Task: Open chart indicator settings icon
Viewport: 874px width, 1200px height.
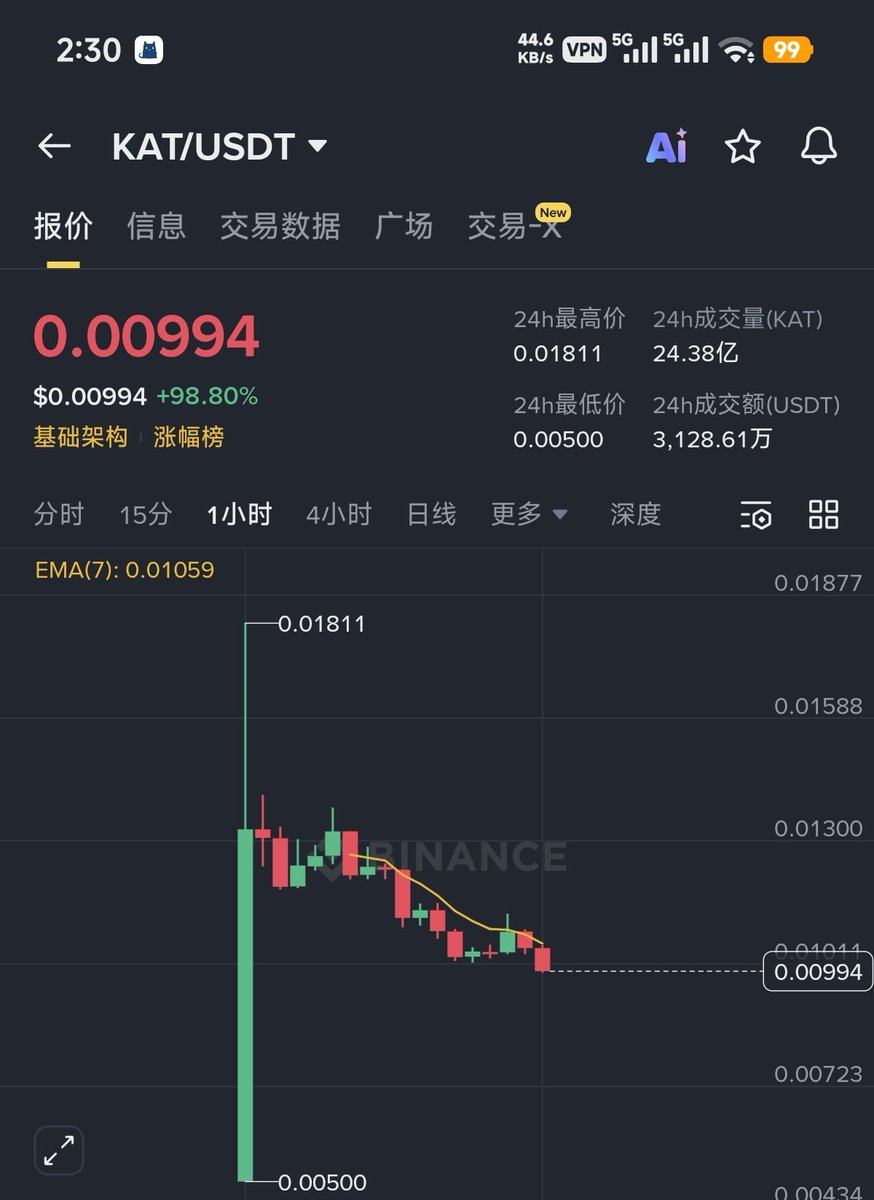Action: tap(756, 515)
